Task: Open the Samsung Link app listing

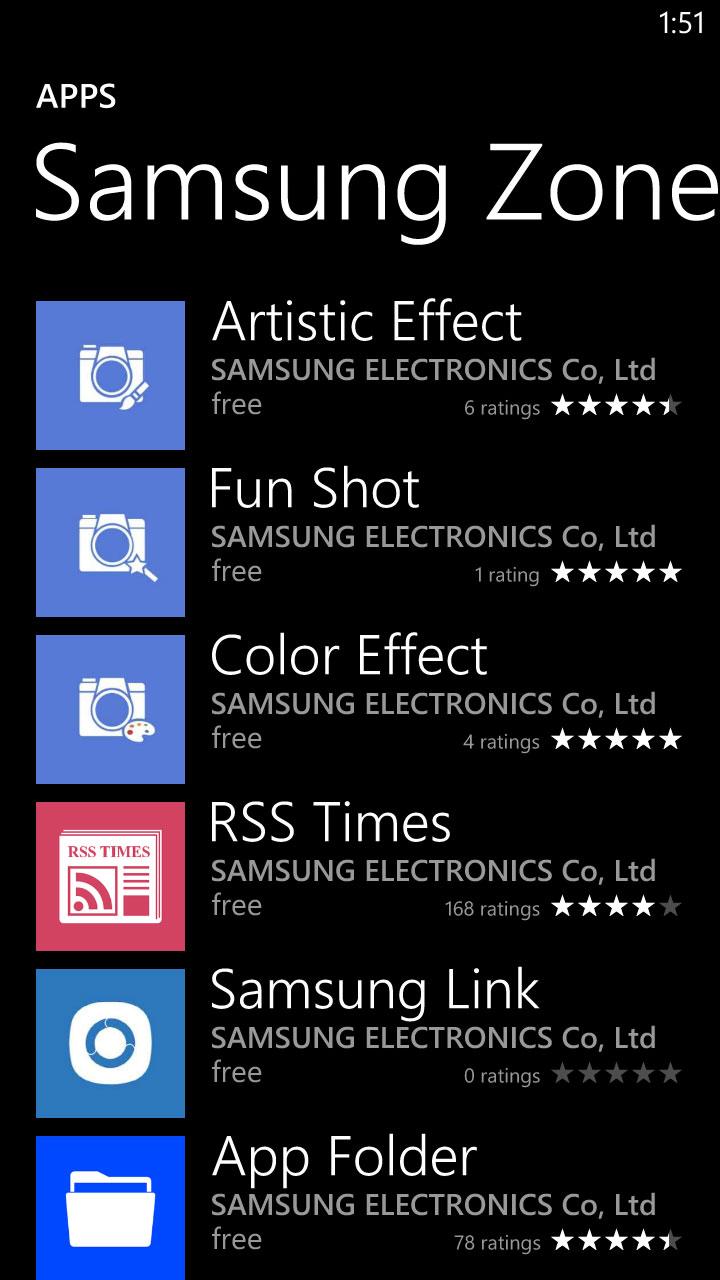Action: [x=360, y=1043]
